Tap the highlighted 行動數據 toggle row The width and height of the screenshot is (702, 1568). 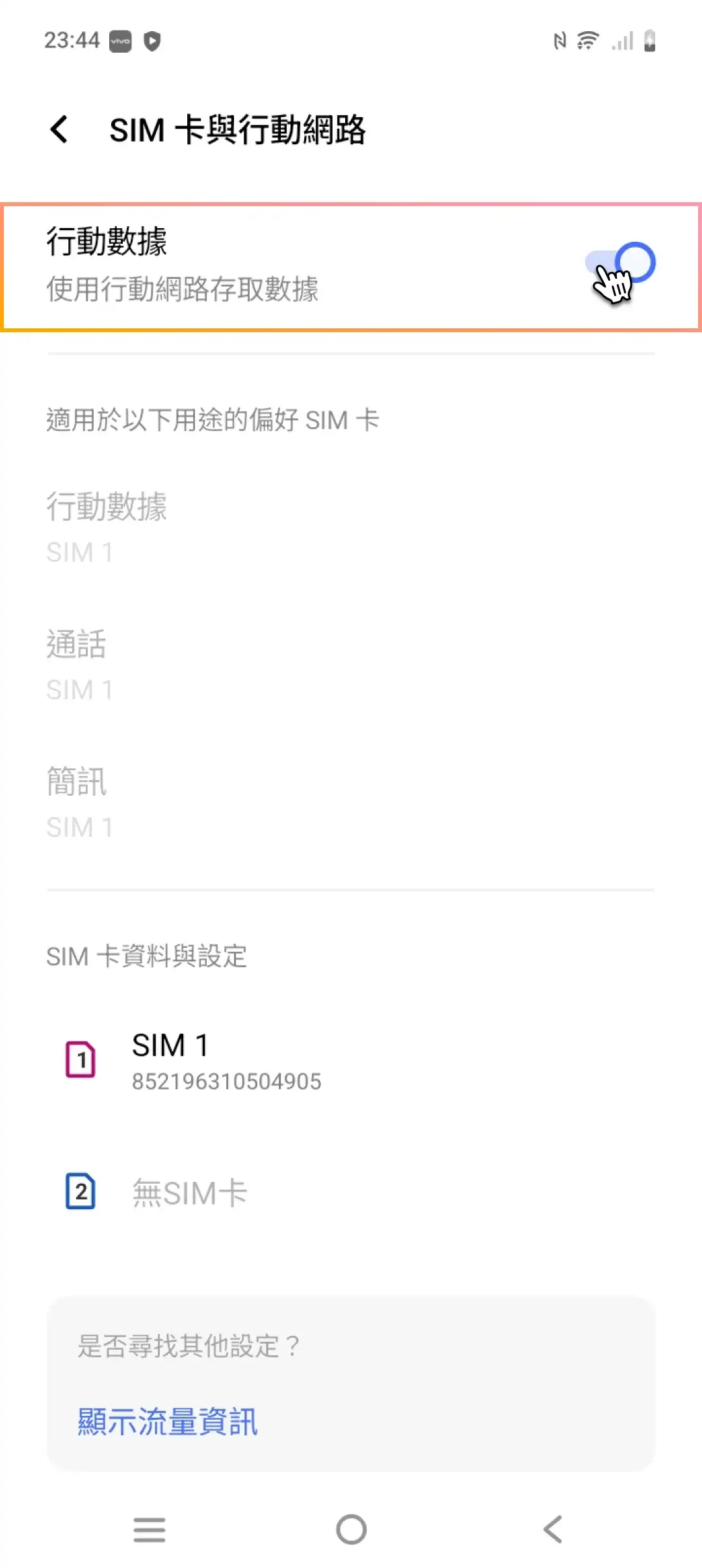(351, 263)
